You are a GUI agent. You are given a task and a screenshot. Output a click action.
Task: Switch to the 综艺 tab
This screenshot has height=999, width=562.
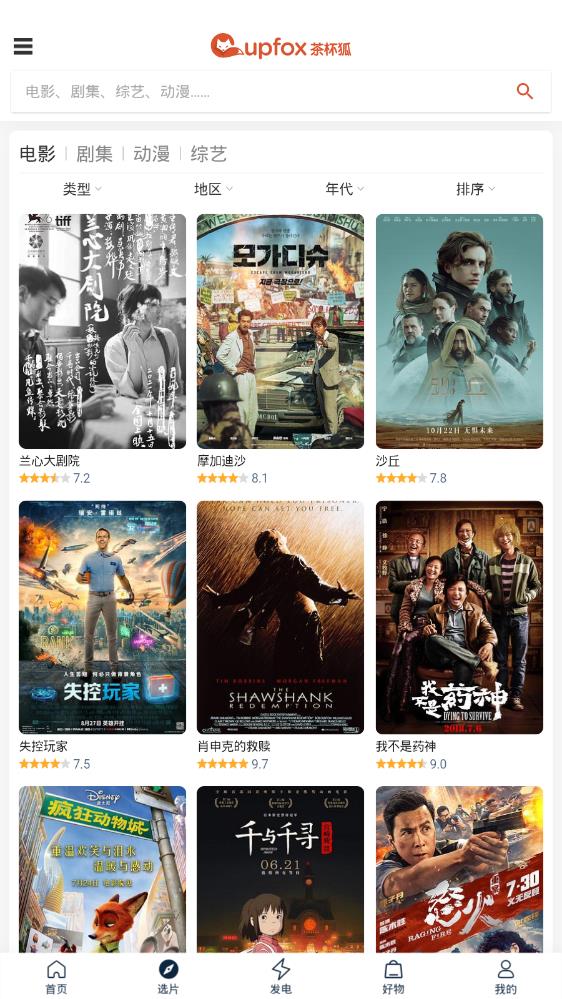pos(209,154)
